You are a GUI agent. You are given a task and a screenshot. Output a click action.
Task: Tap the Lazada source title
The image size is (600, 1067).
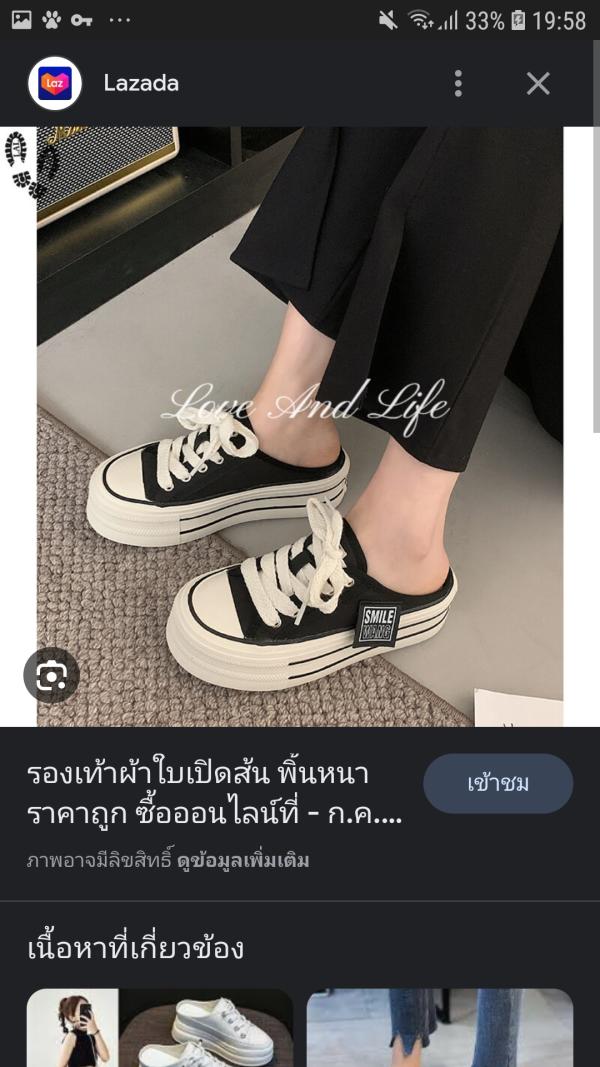tap(141, 84)
